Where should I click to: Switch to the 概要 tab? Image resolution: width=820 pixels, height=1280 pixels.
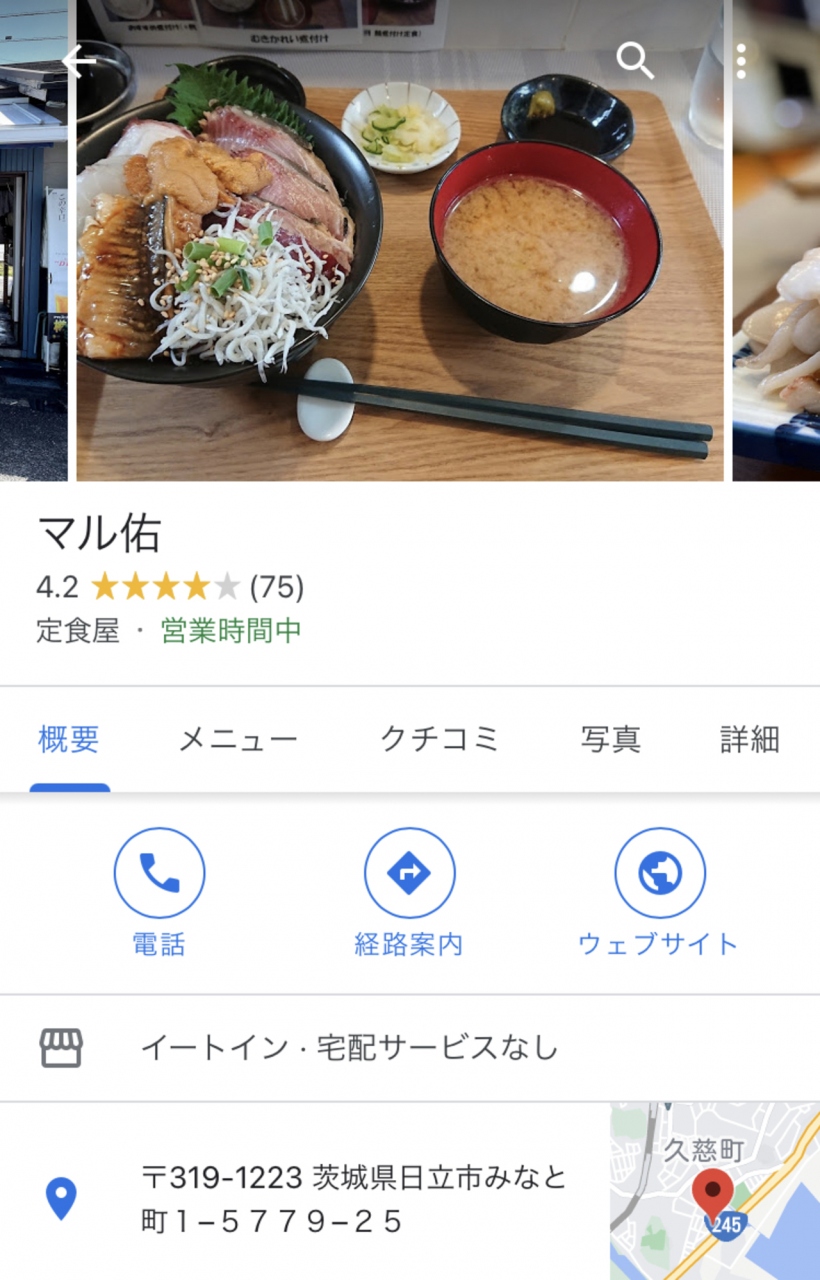69,740
